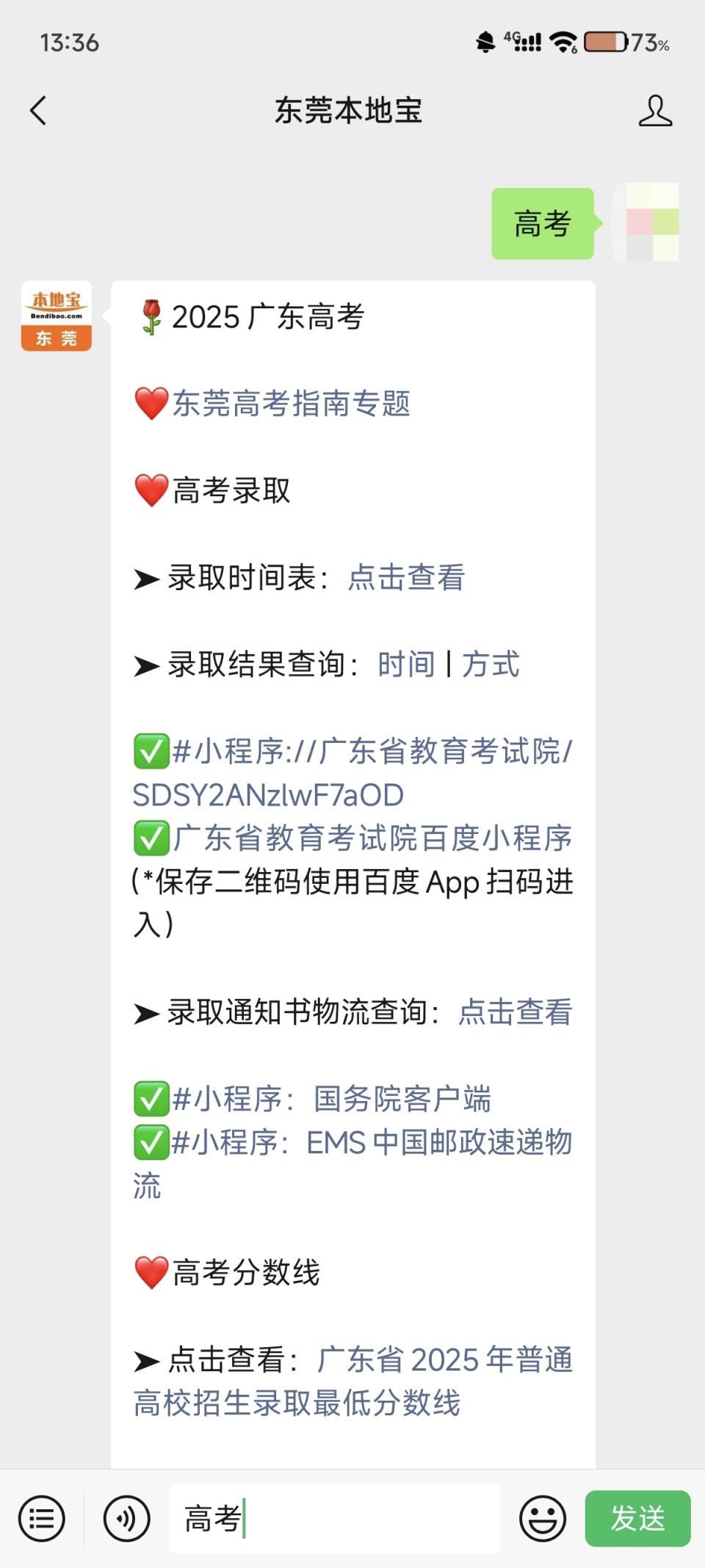Go back from 东莞本地宝 chat
705x1568 pixels.
(38, 111)
